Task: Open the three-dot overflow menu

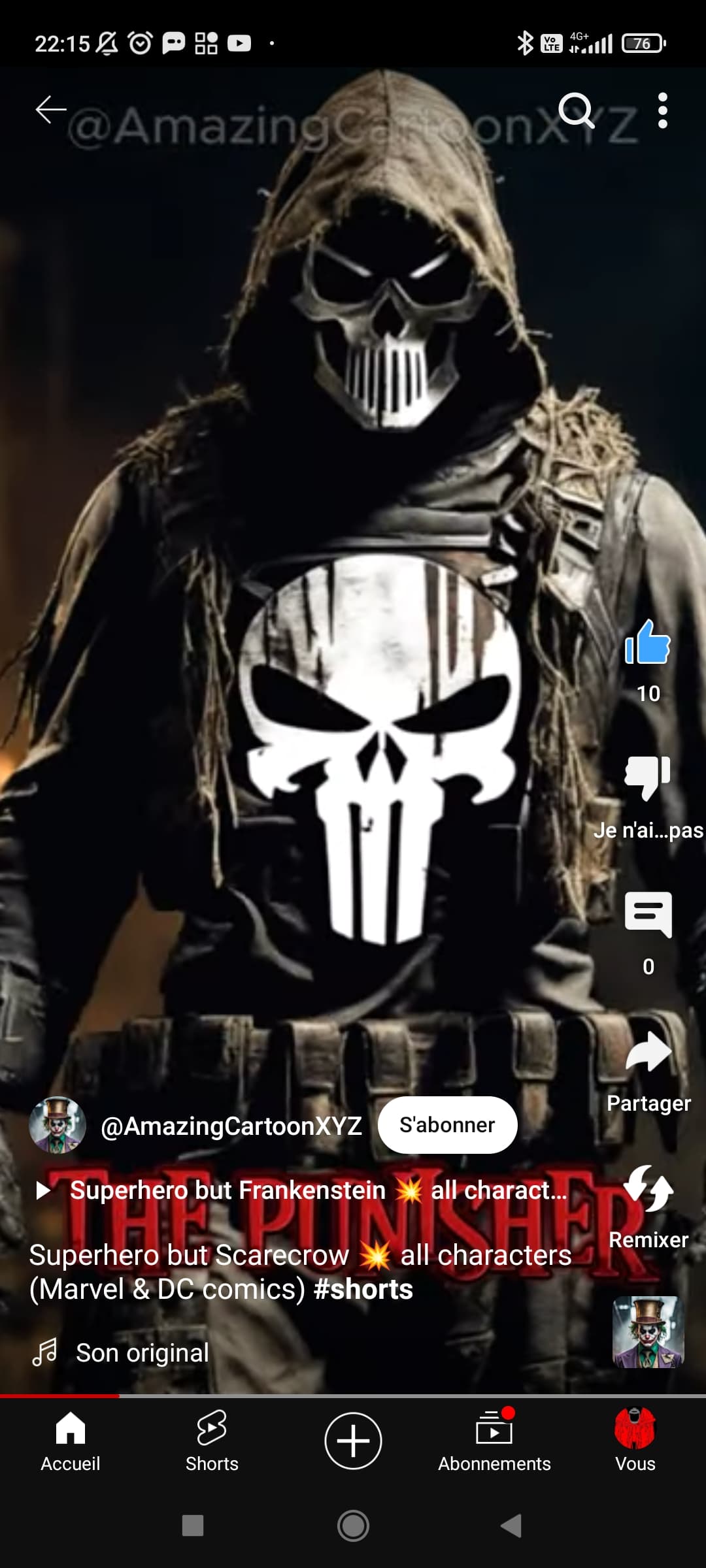Action: [662, 110]
